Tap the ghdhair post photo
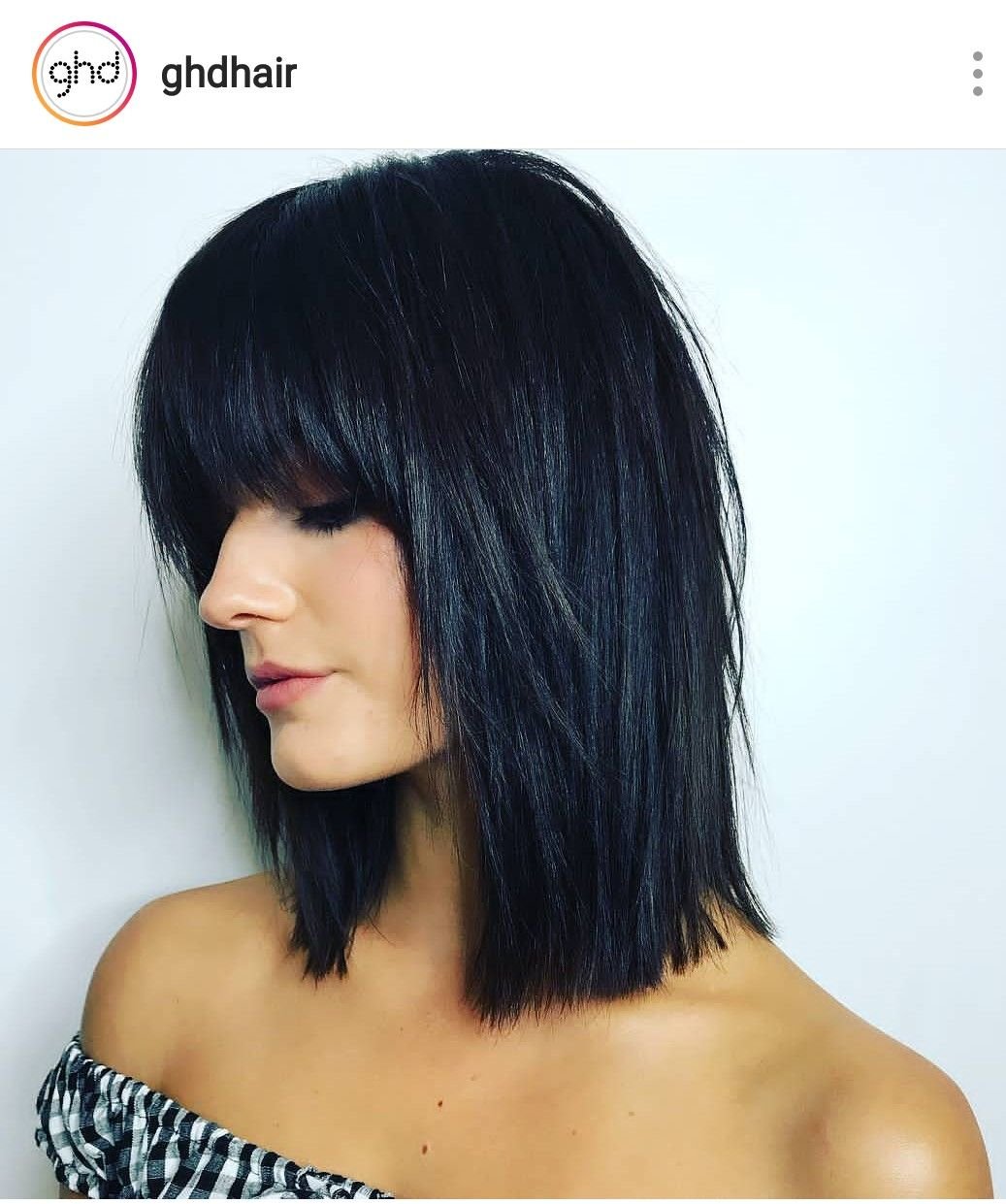The width and height of the screenshot is (1006, 1204). click(503, 675)
